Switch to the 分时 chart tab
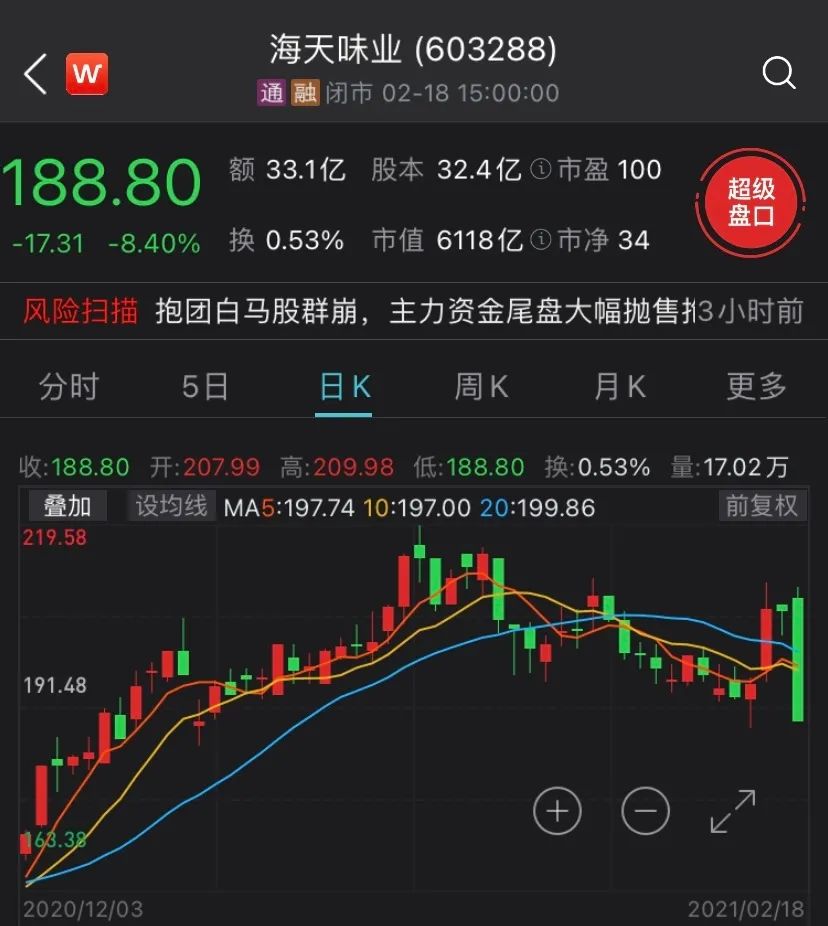Viewport: 828px width, 926px height. [x=68, y=386]
